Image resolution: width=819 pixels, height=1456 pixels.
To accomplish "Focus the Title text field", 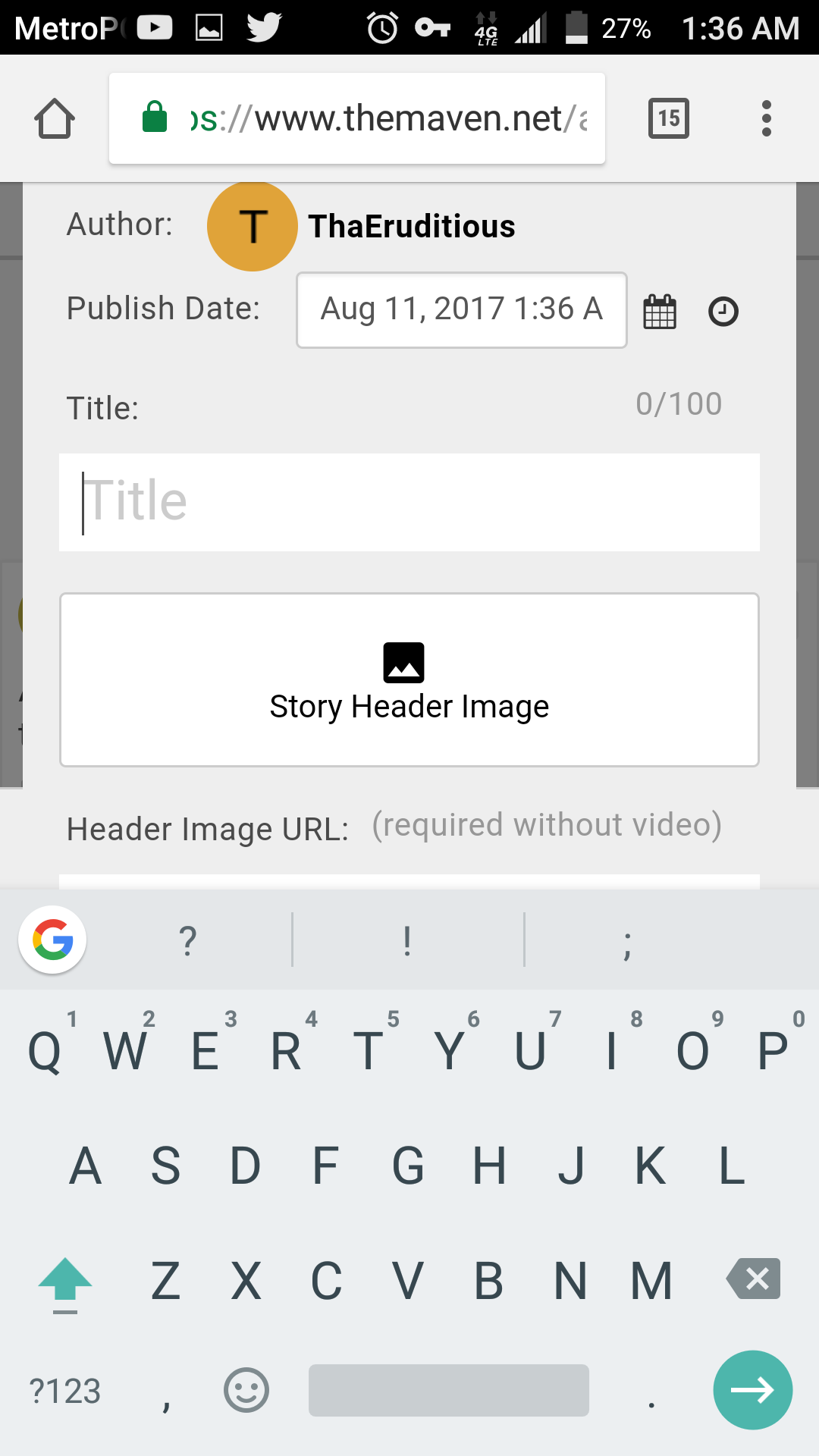I will pos(409,502).
